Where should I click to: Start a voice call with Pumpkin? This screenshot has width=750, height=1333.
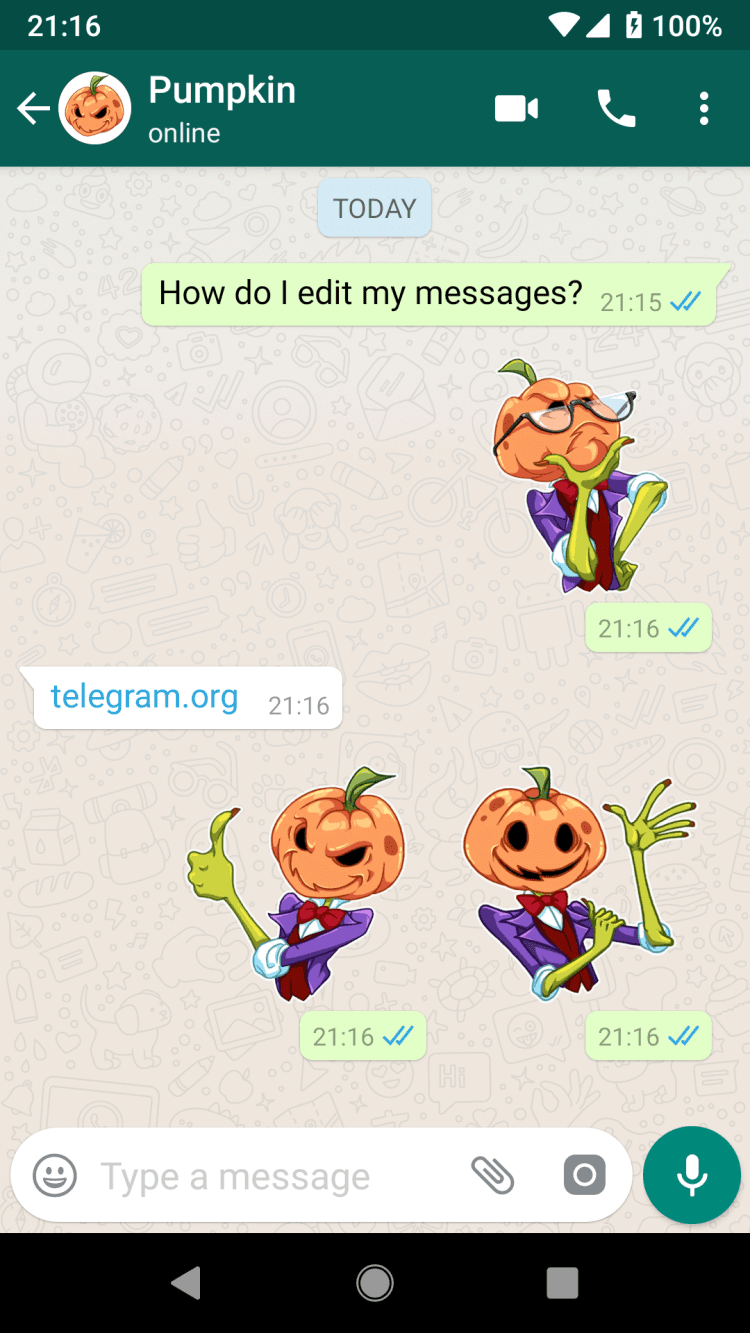[616, 108]
